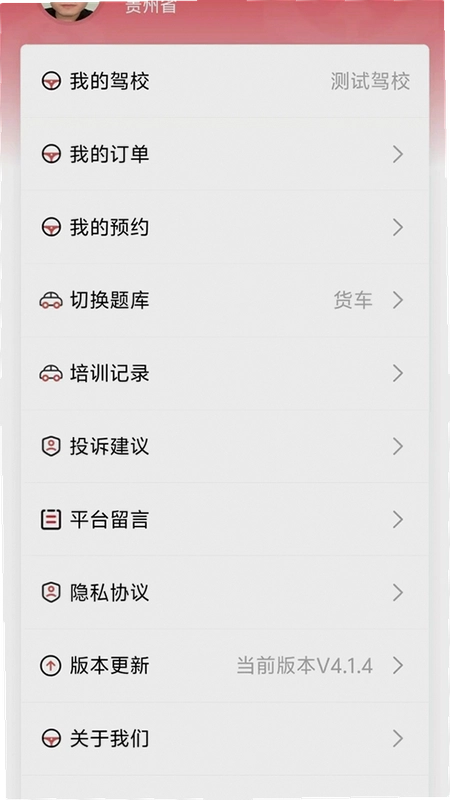450x800 pixels.
Task: Check 版本更新 for a new version
Action: click(224, 665)
